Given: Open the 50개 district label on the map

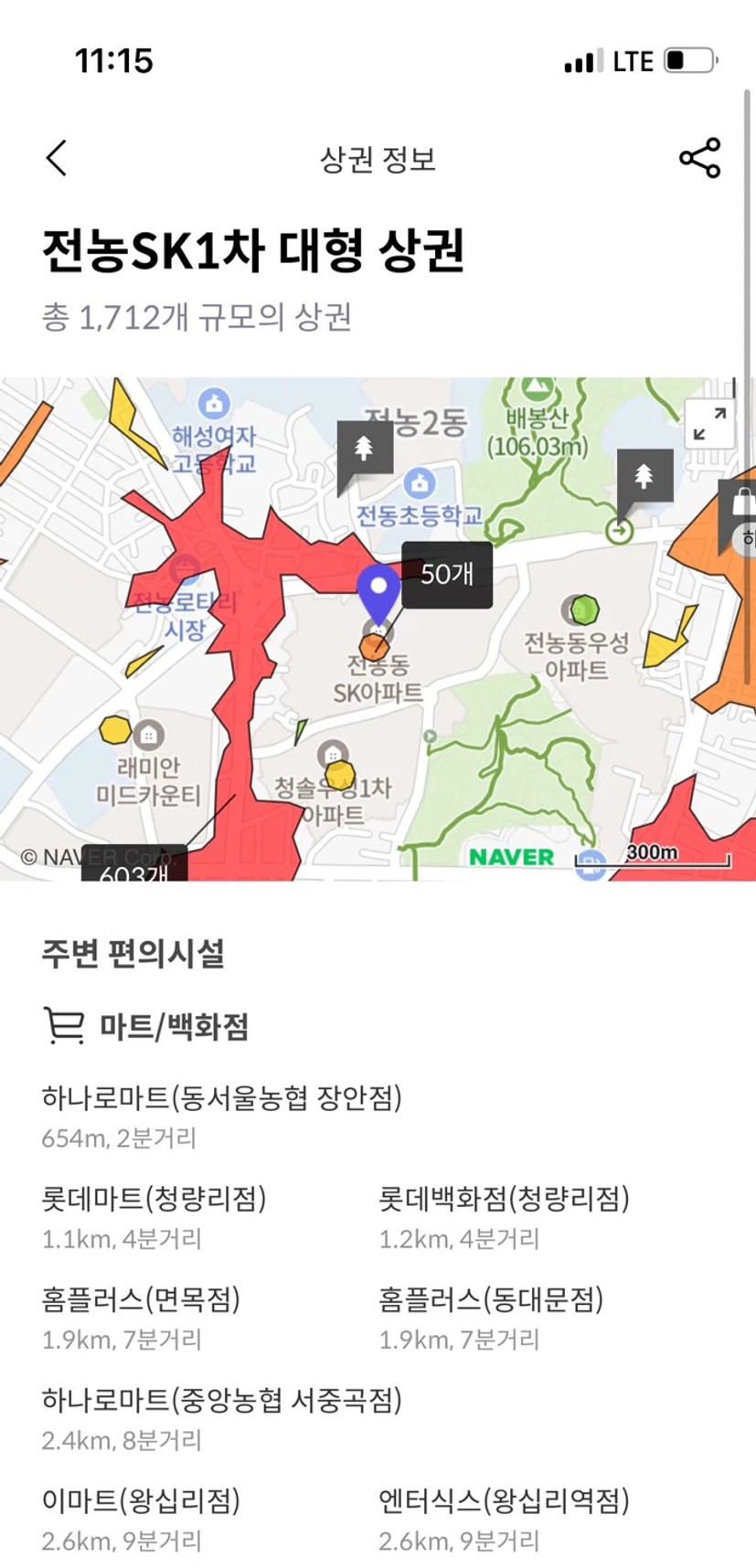Looking at the screenshot, I should point(447,575).
